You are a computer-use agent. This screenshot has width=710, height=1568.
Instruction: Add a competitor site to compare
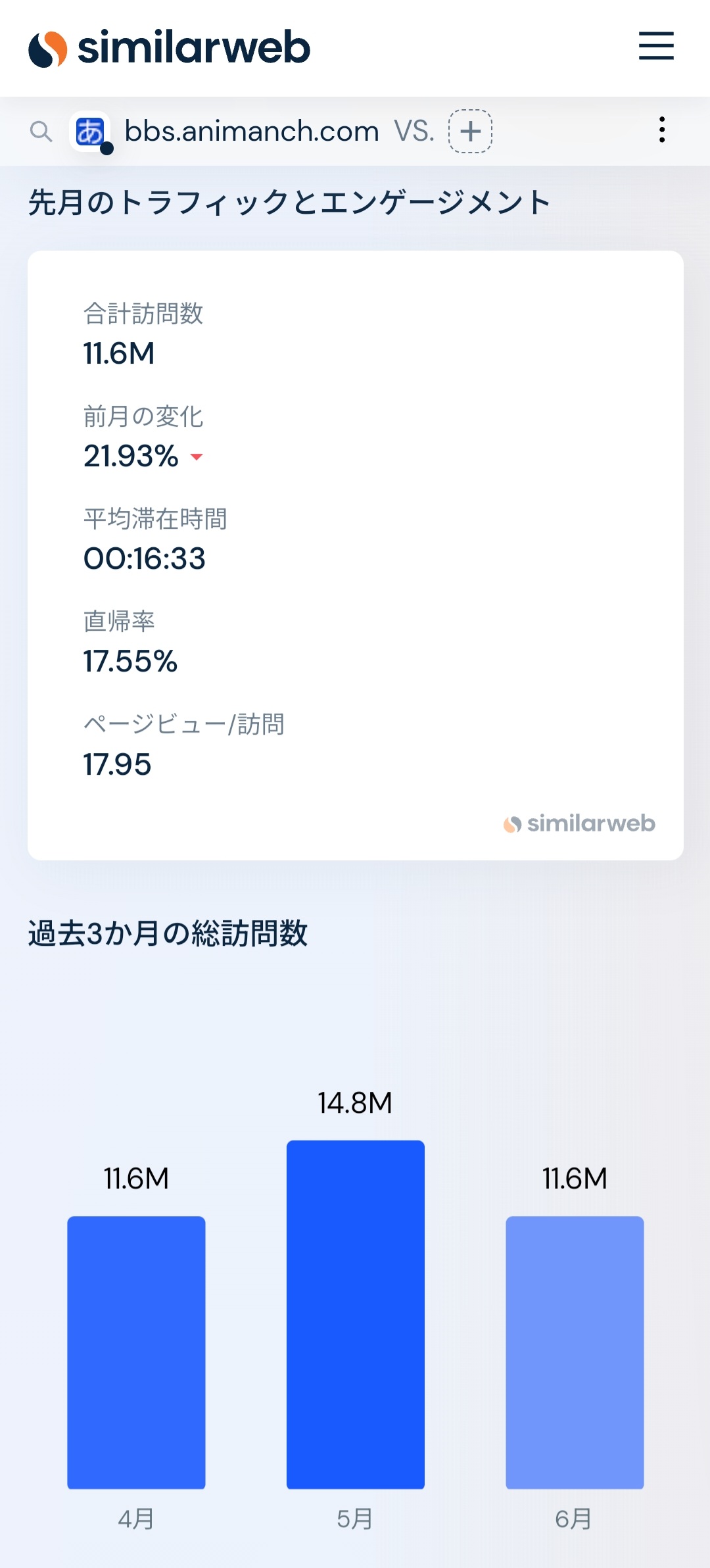coord(470,131)
